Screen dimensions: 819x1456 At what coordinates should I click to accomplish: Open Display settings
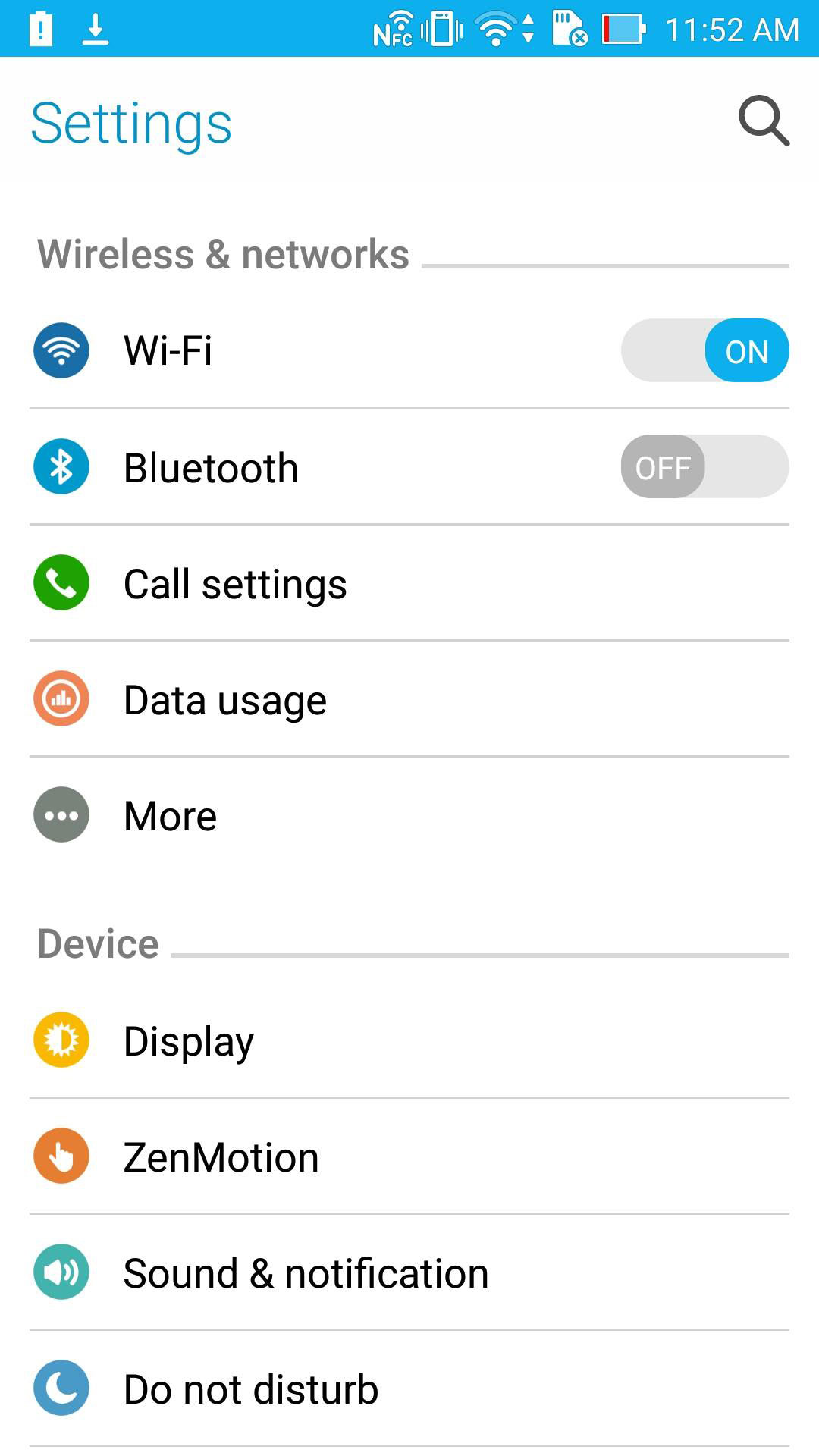[409, 1040]
